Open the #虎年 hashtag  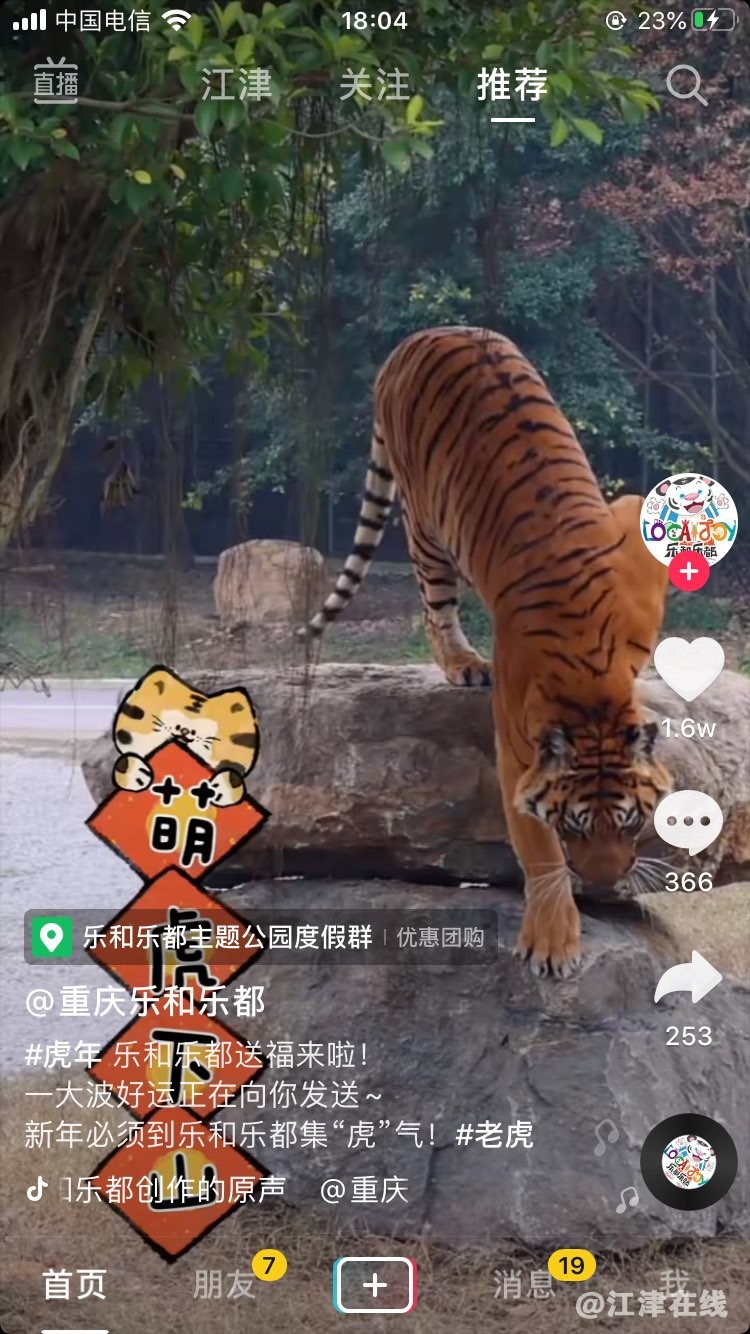64,1054
